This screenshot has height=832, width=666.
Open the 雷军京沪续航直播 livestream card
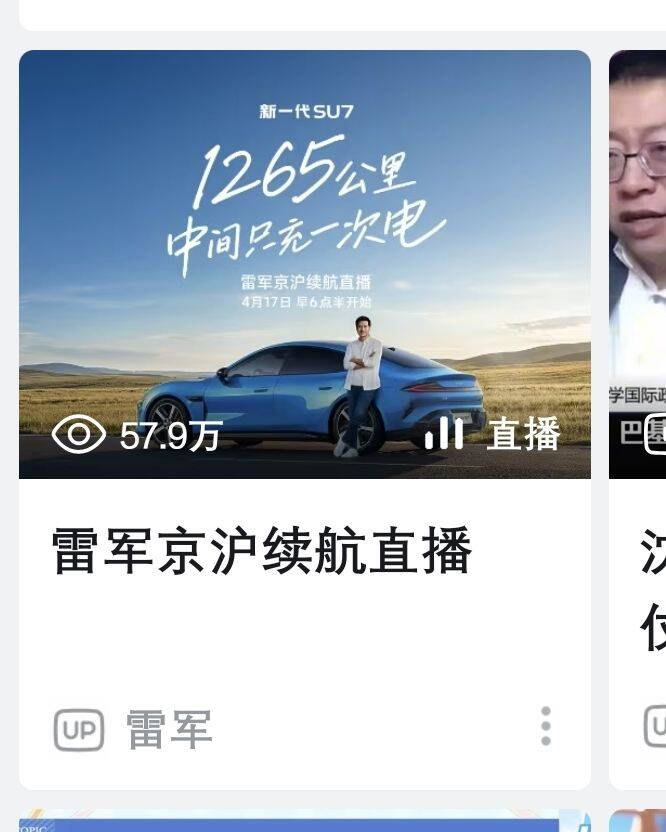(x=304, y=264)
